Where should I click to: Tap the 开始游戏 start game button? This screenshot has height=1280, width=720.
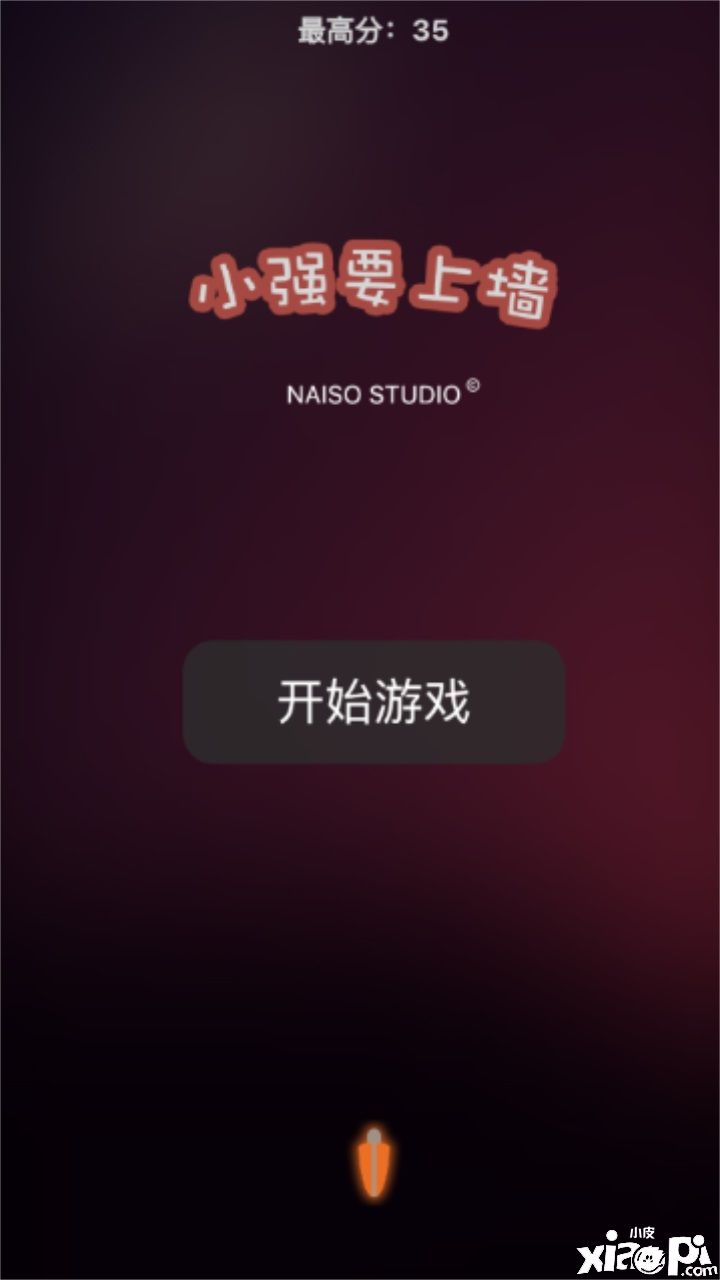pos(373,703)
